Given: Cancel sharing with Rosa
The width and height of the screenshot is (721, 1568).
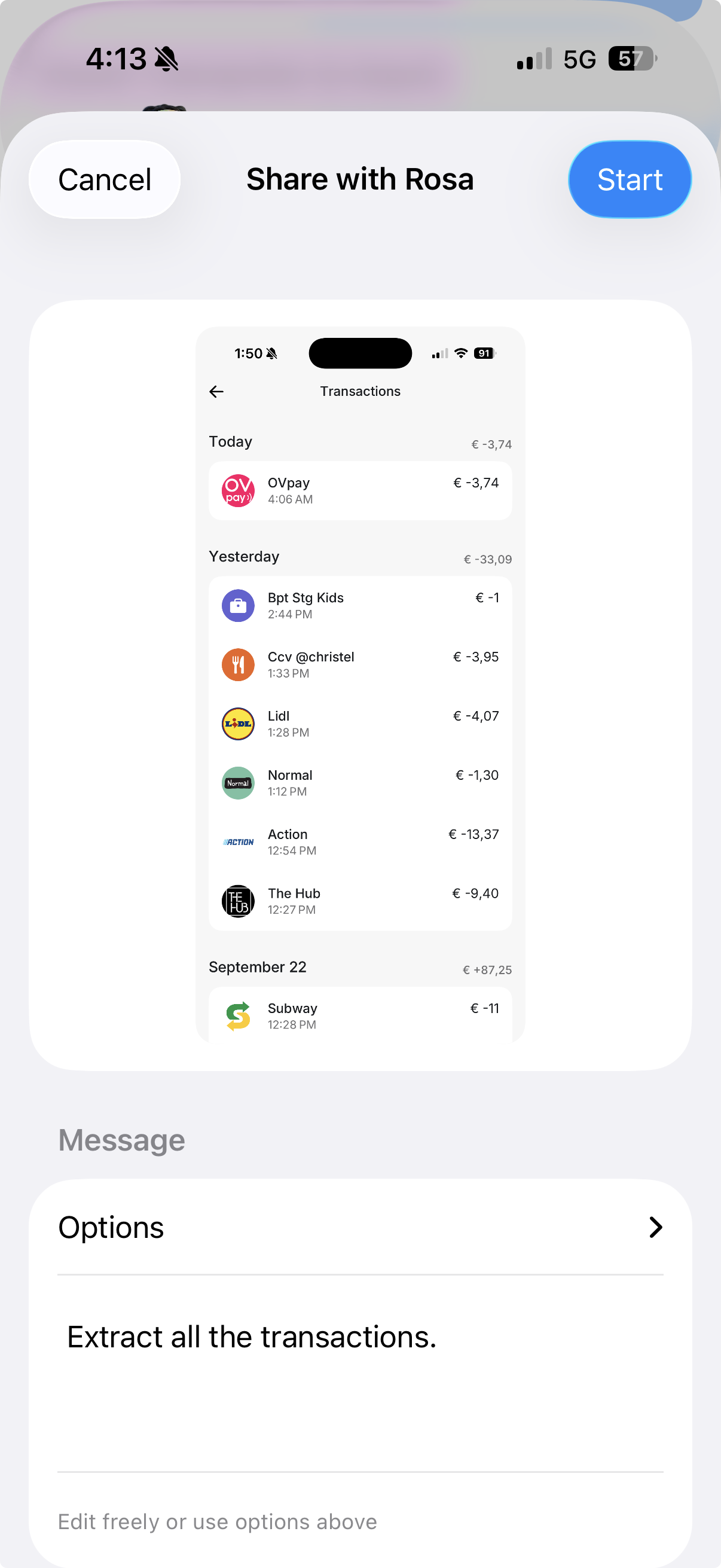Looking at the screenshot, I should [x=104, y=178].
